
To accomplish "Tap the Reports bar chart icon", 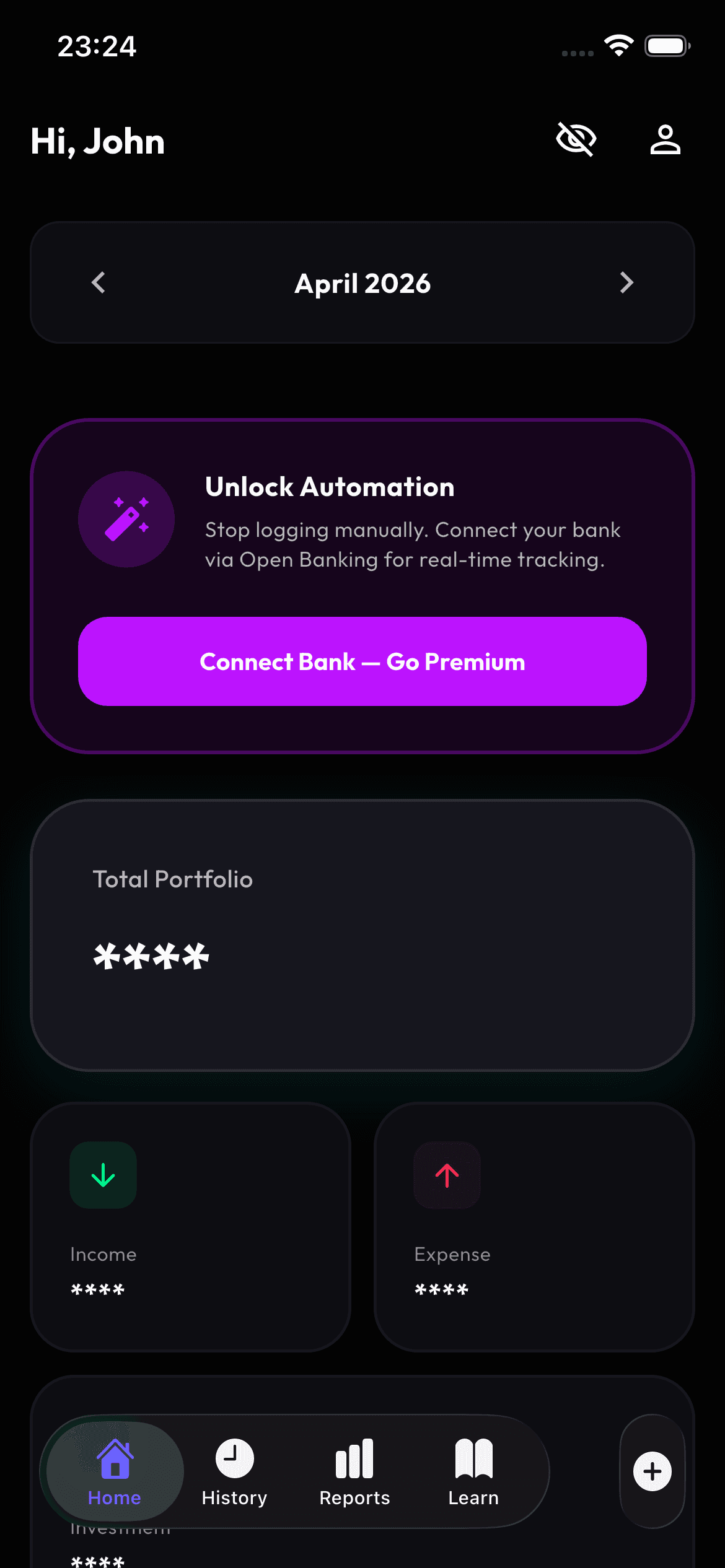I will pos(354,1457).
